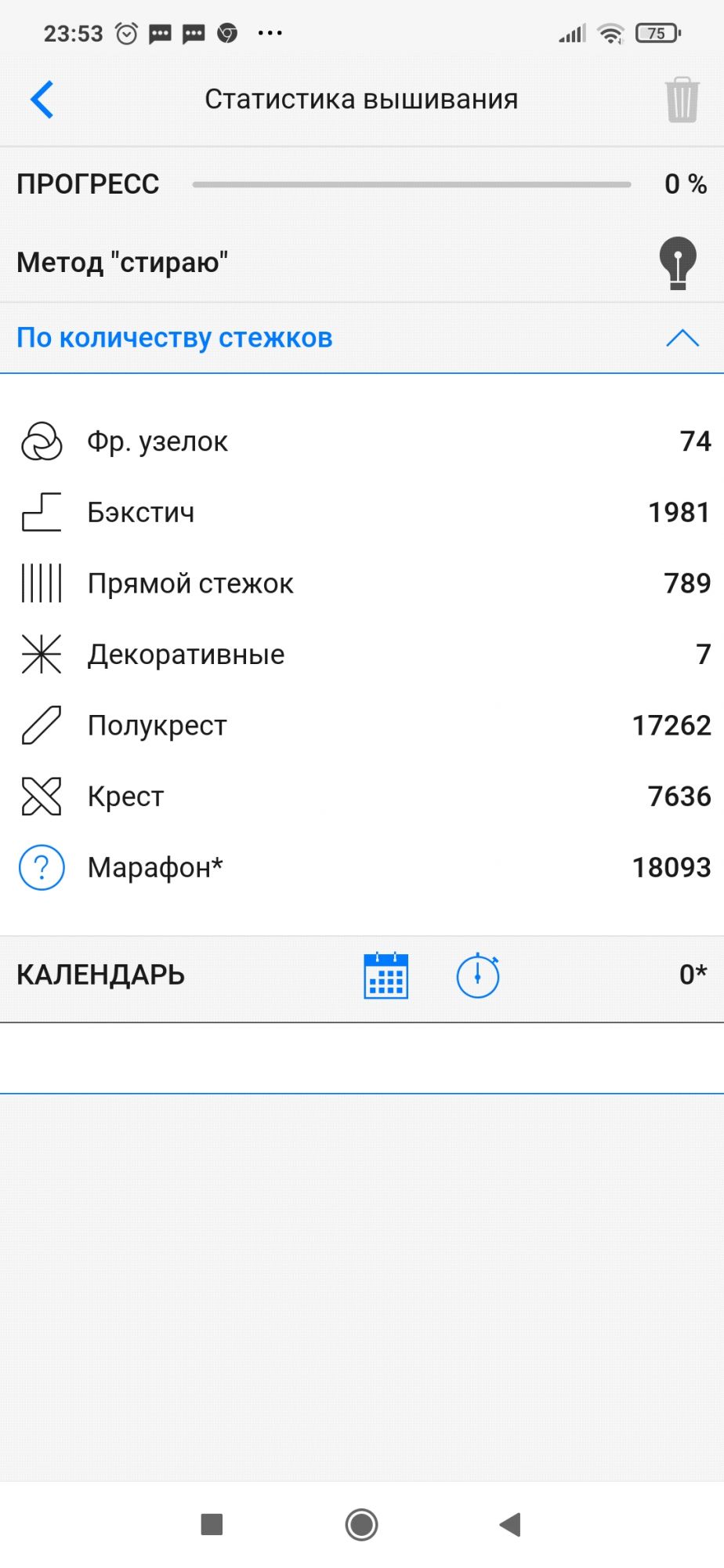Go back from the embroidery statistics

click(x=42, y=100)
